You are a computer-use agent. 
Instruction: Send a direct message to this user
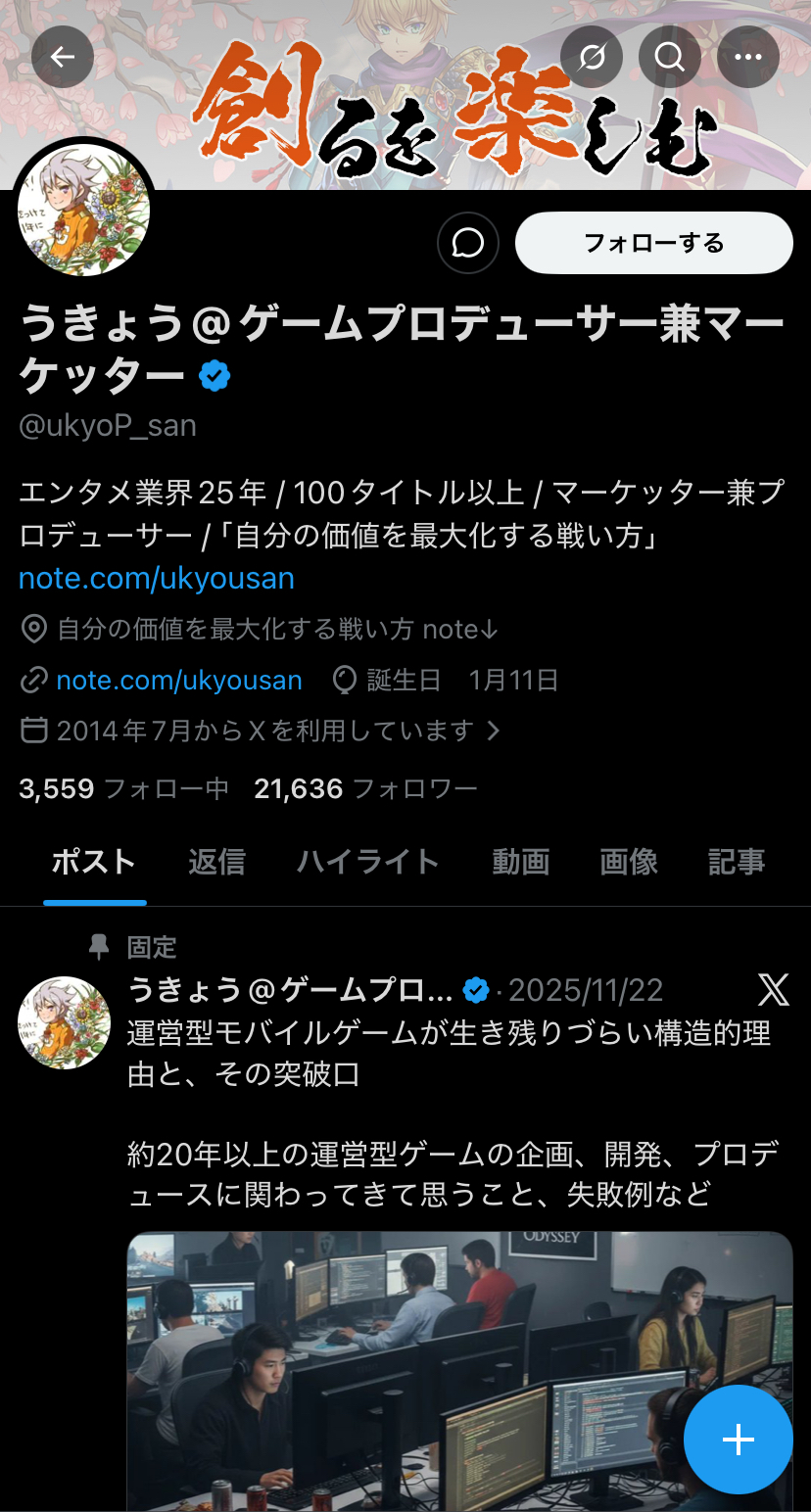(468, 243)
